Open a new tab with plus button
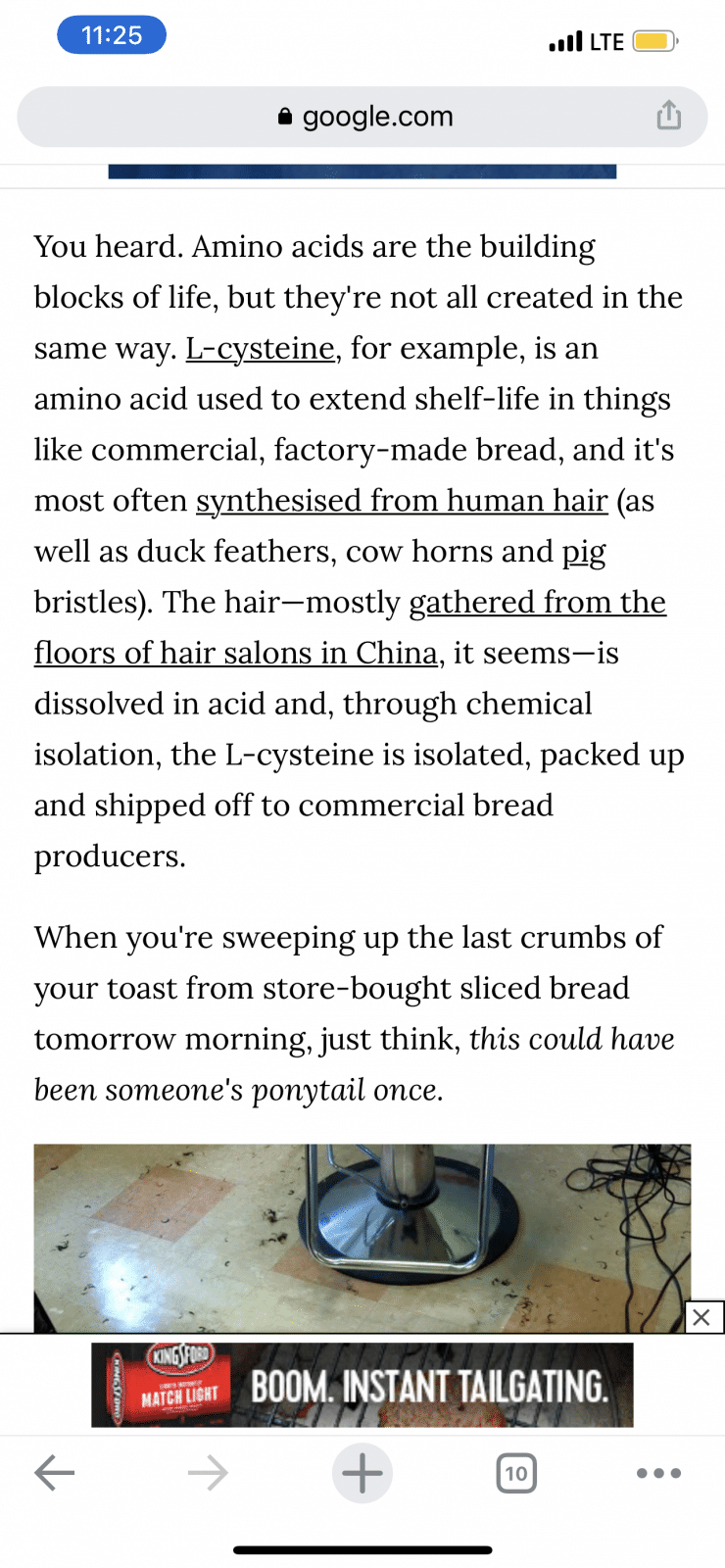This screenshot has height=1568, width=725. [362, 1472]
